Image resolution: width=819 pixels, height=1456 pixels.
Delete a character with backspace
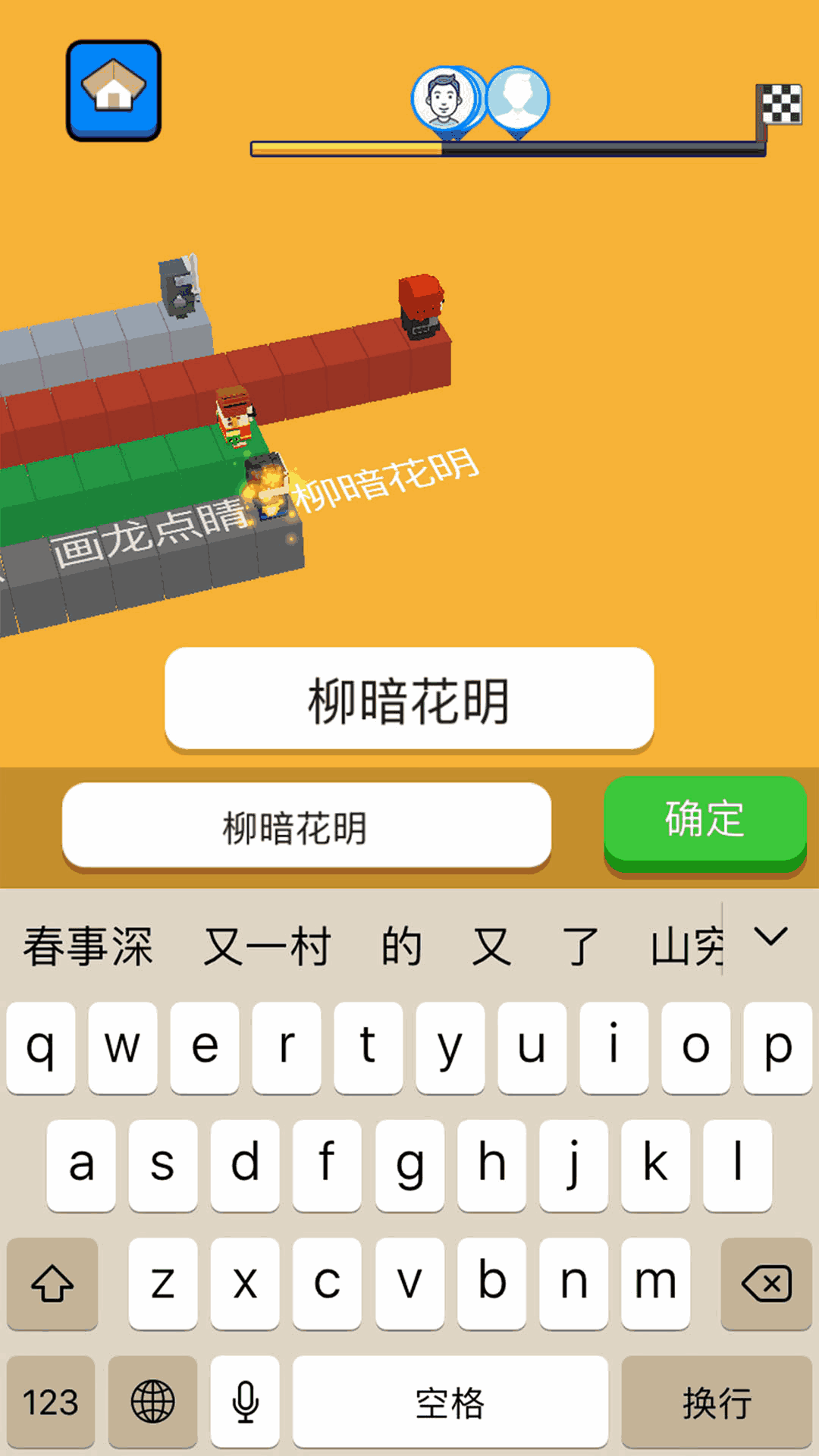(x=766, y=1284)
